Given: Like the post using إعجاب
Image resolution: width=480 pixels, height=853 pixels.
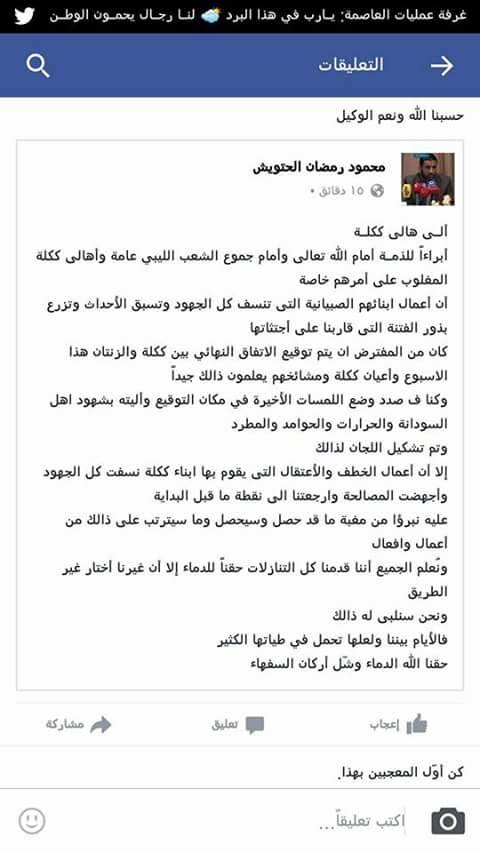Looking at the screenshot, I should [x=398, y=724].
